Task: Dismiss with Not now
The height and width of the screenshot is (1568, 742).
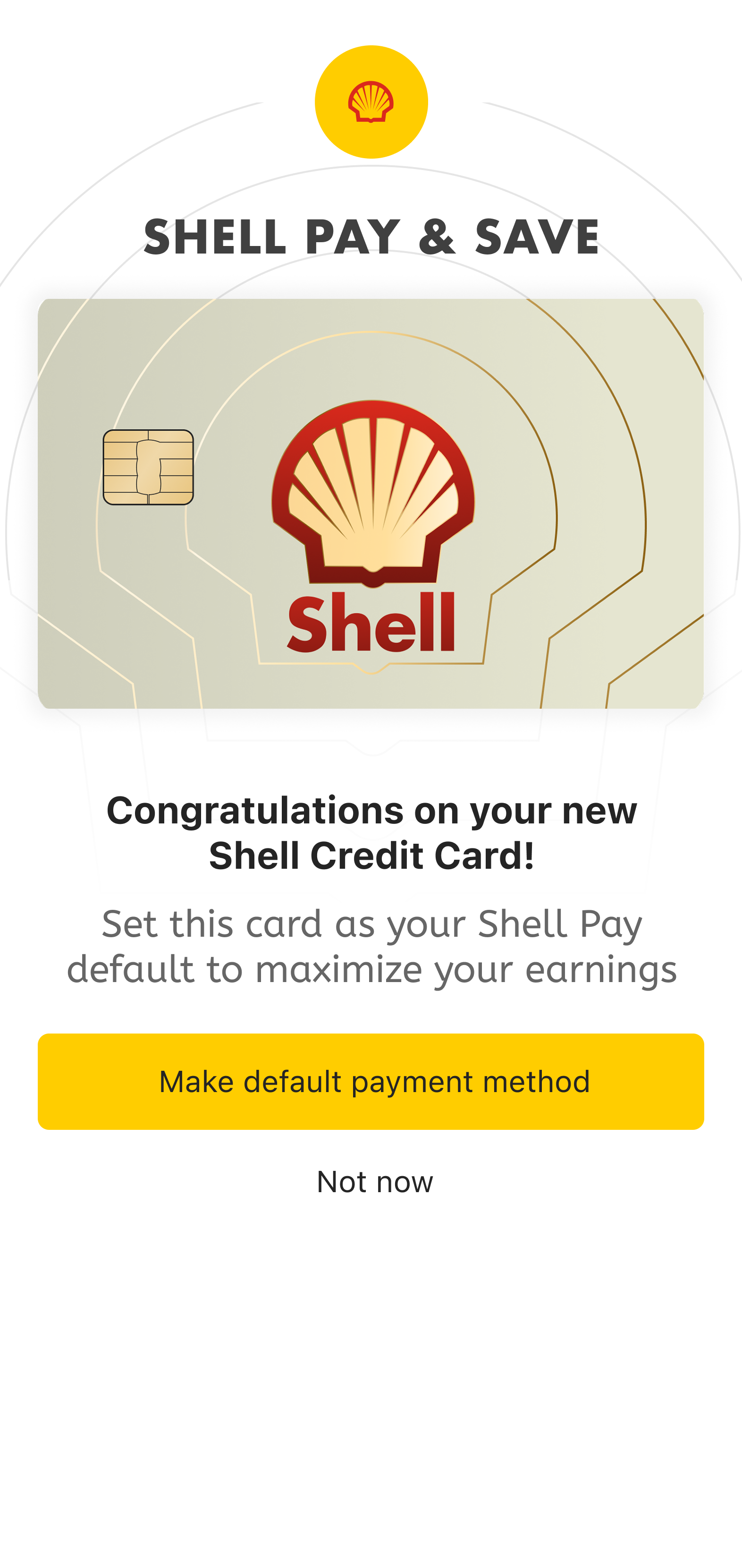Action: (x=374, y=1181)
